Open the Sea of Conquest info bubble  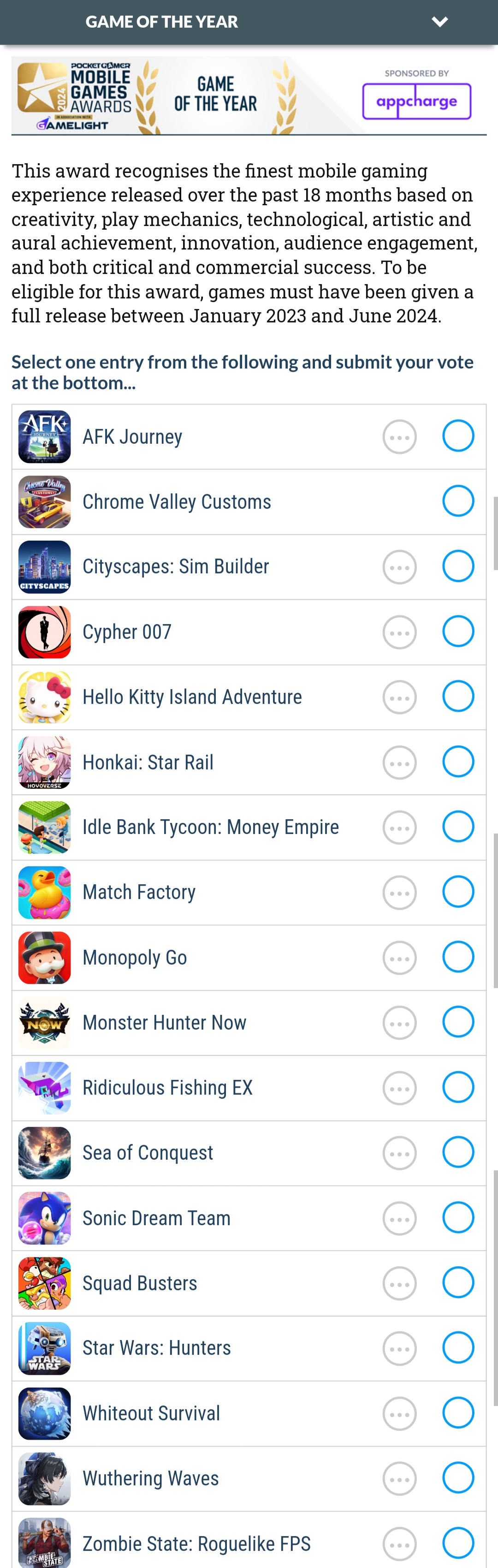[x=399, y=1153]
